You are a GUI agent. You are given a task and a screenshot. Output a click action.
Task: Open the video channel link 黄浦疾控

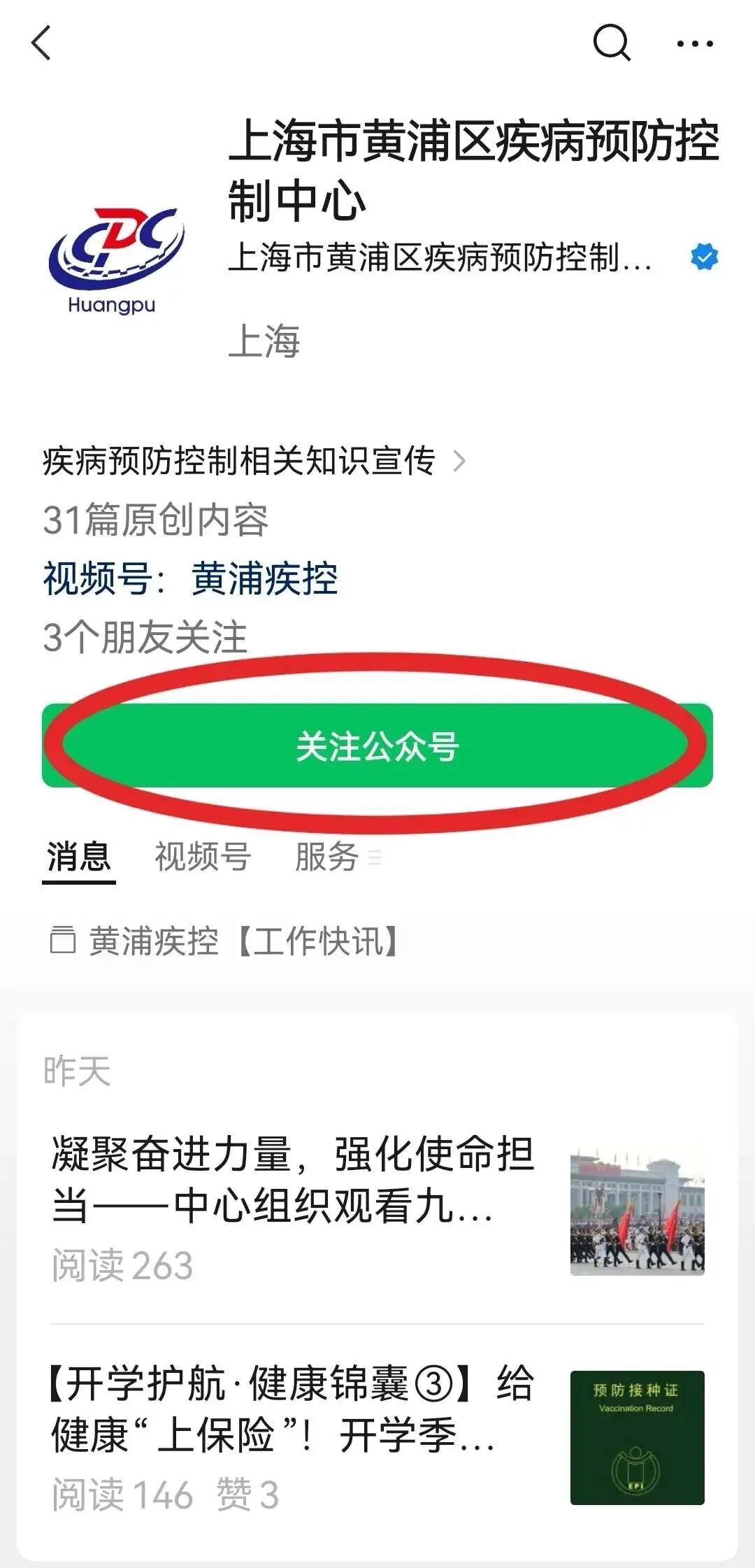[x=264, y=579]
